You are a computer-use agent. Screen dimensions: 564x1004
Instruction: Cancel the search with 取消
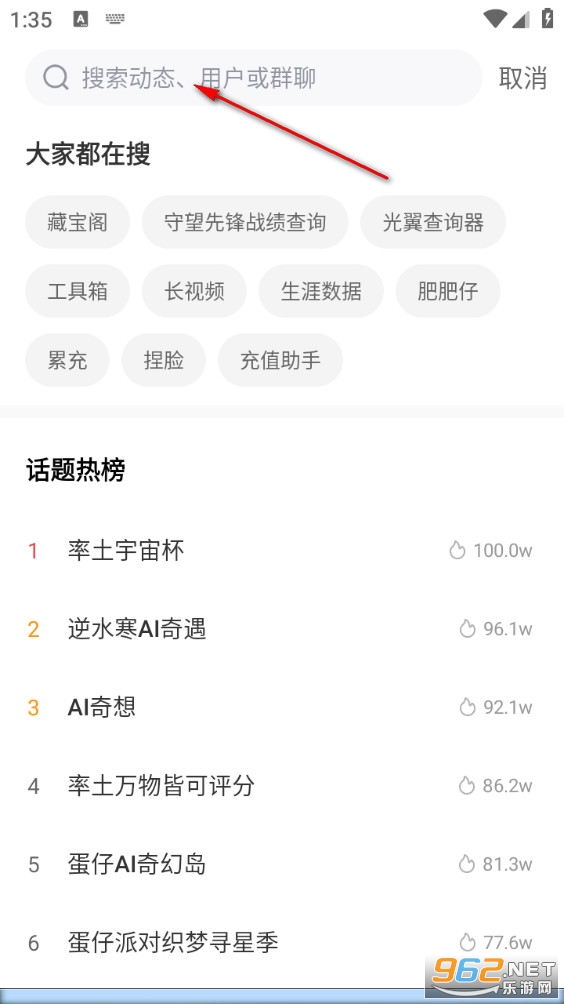(x=522, y=78)
